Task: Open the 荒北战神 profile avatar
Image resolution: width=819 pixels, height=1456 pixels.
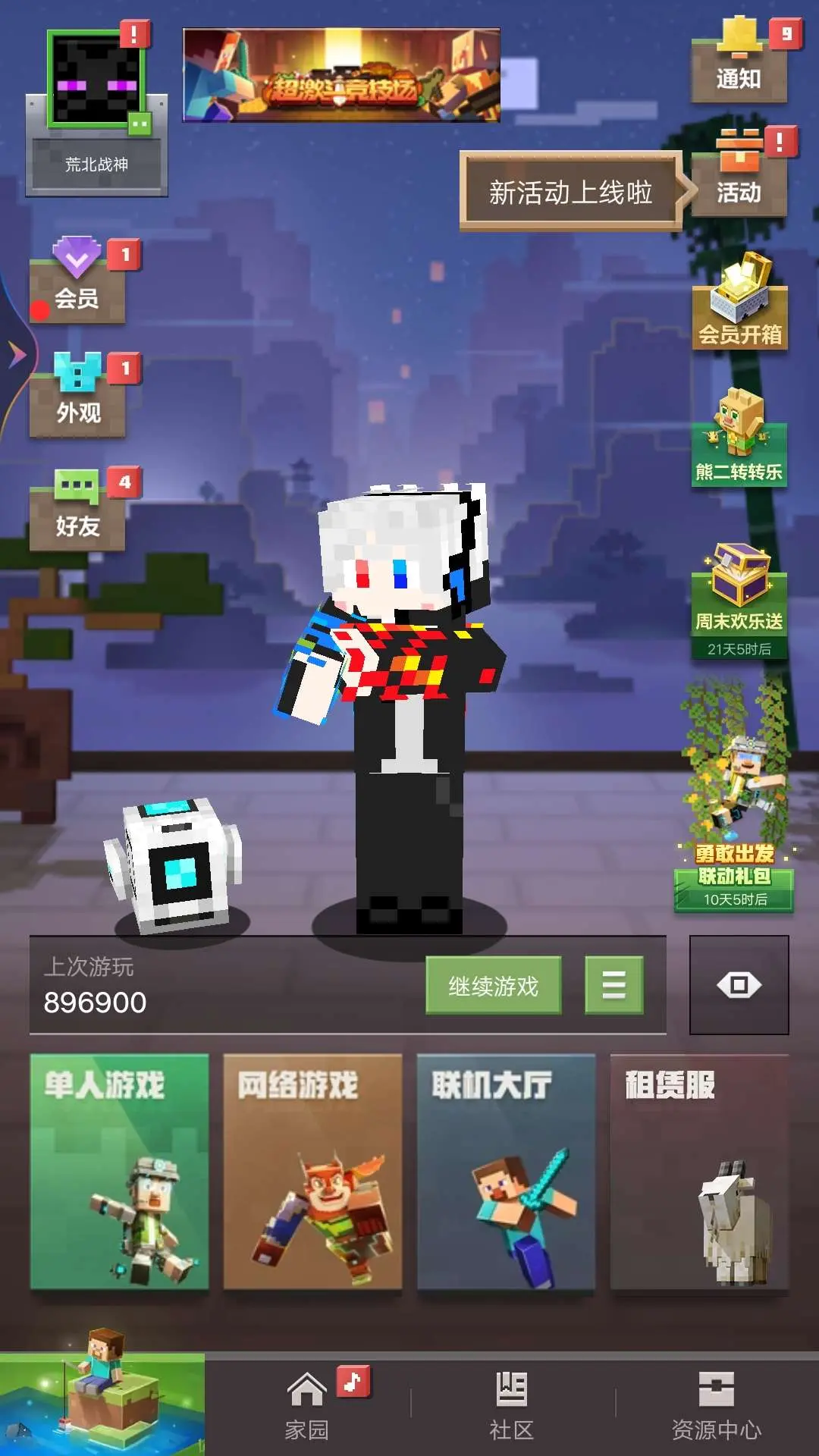Action: point(96,80)
